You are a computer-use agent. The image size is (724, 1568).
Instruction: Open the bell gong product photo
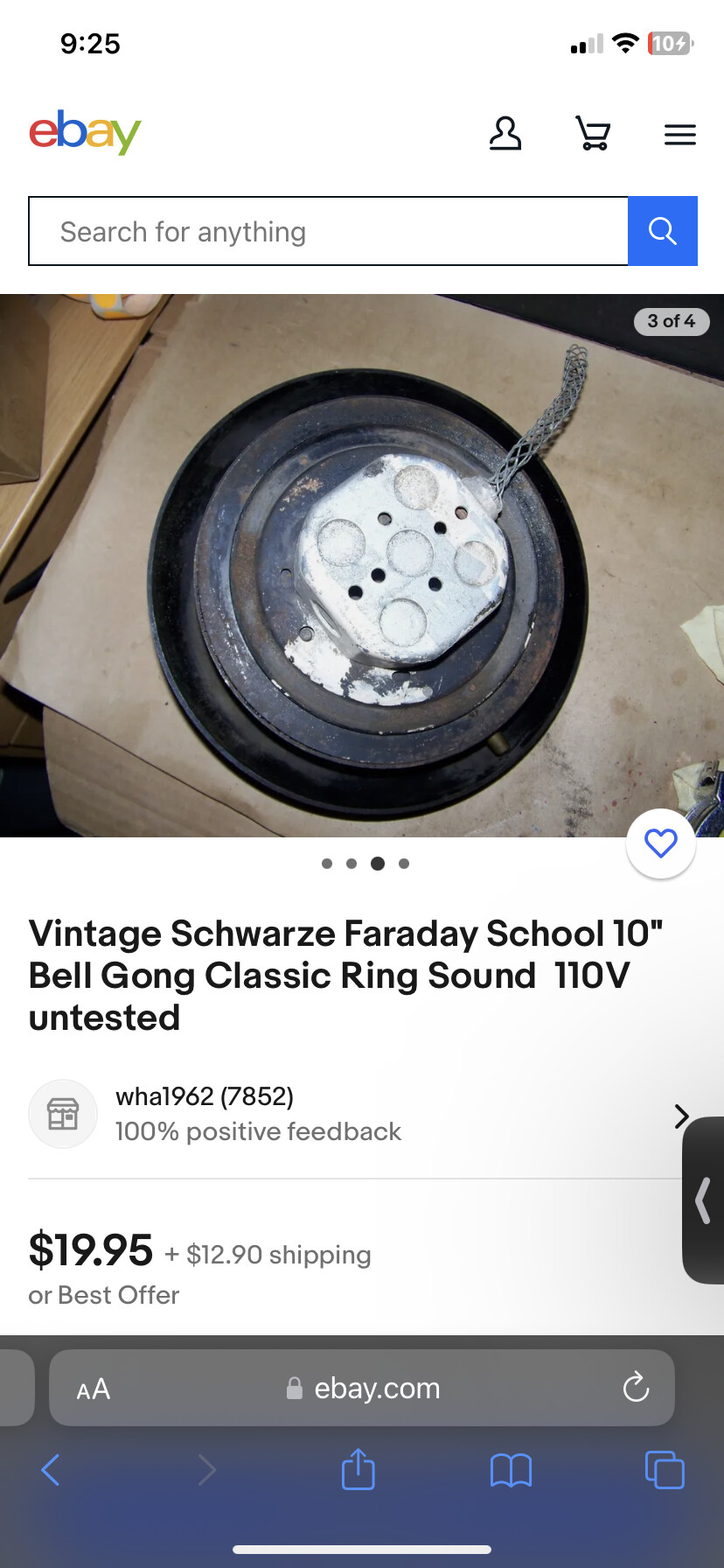(361, 565)
